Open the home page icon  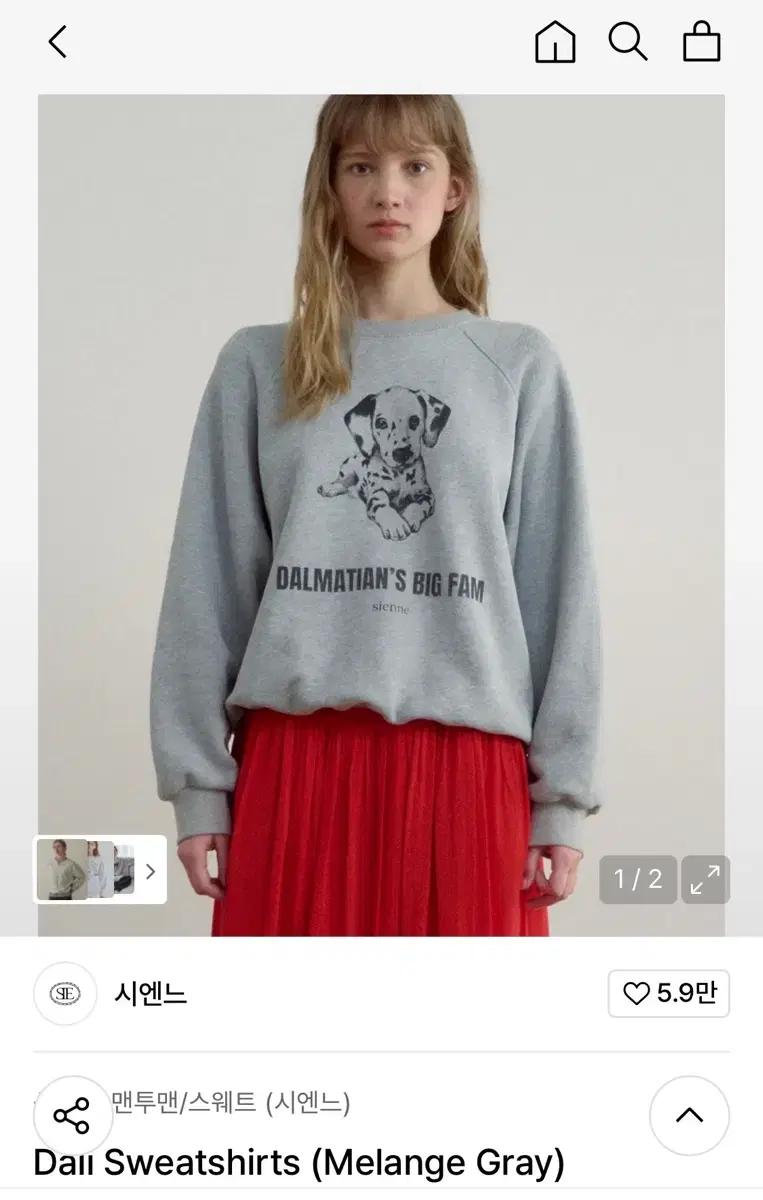coord(555,42)
